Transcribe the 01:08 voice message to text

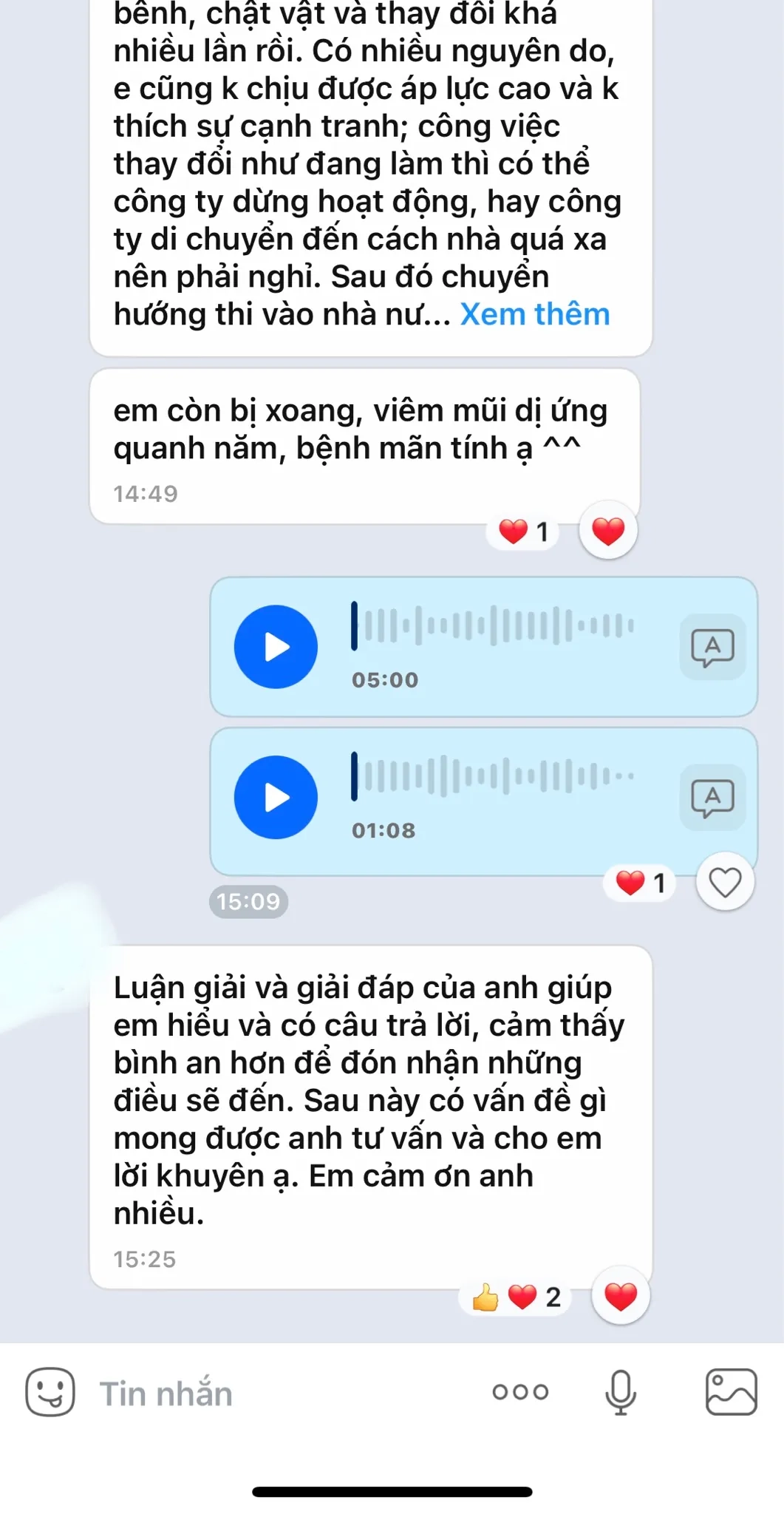click(x=712, y=798)
